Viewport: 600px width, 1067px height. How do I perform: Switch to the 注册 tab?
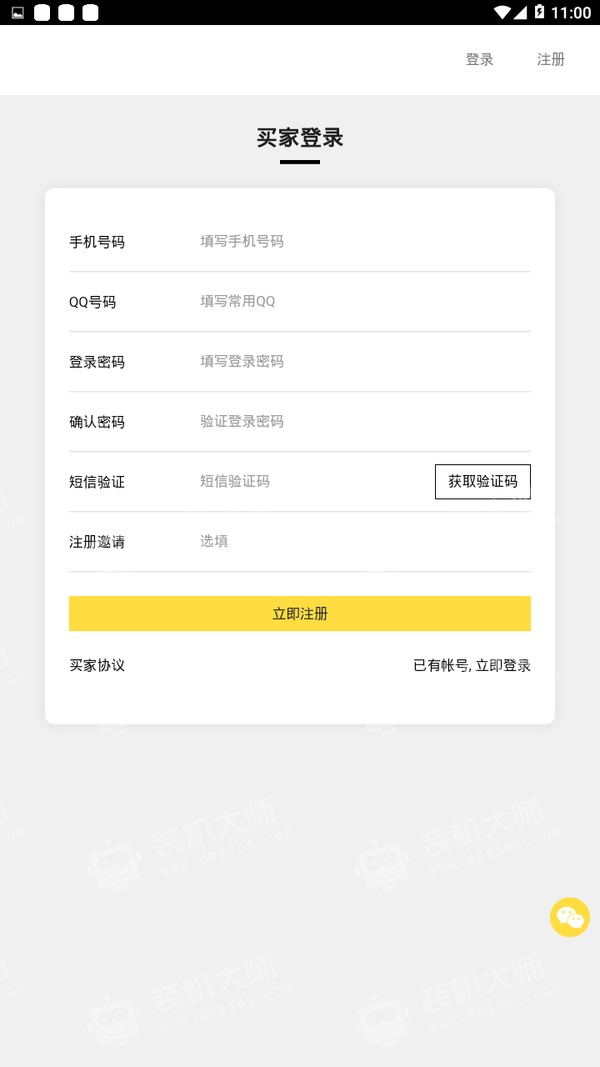tap(551, 60)
